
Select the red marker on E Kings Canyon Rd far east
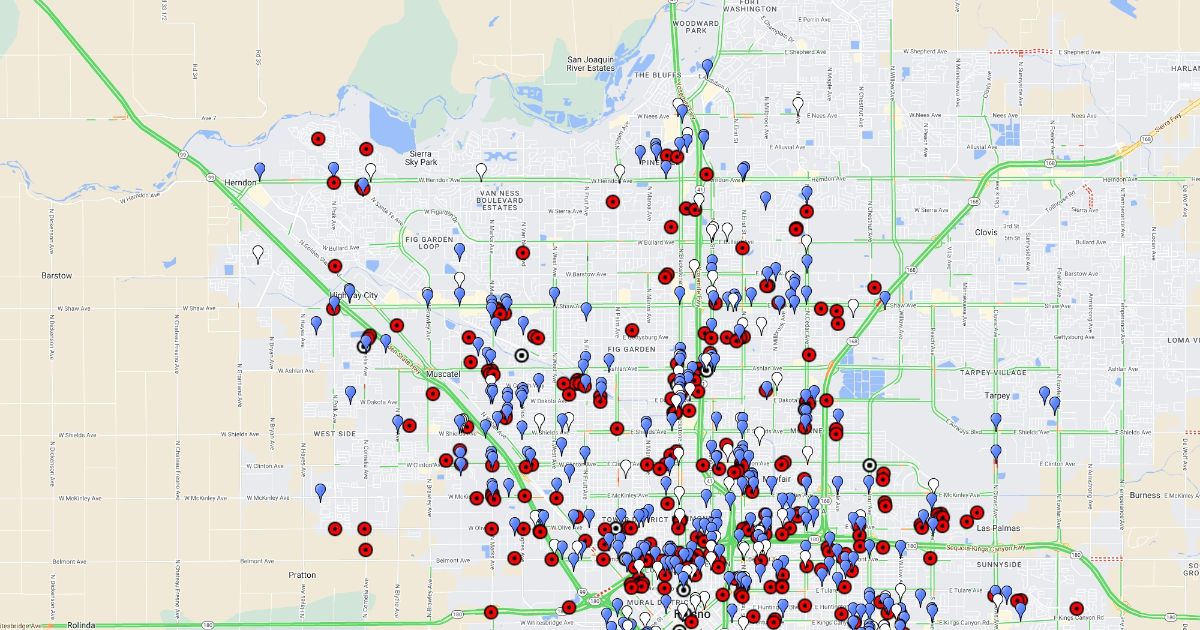point(1076,608)
